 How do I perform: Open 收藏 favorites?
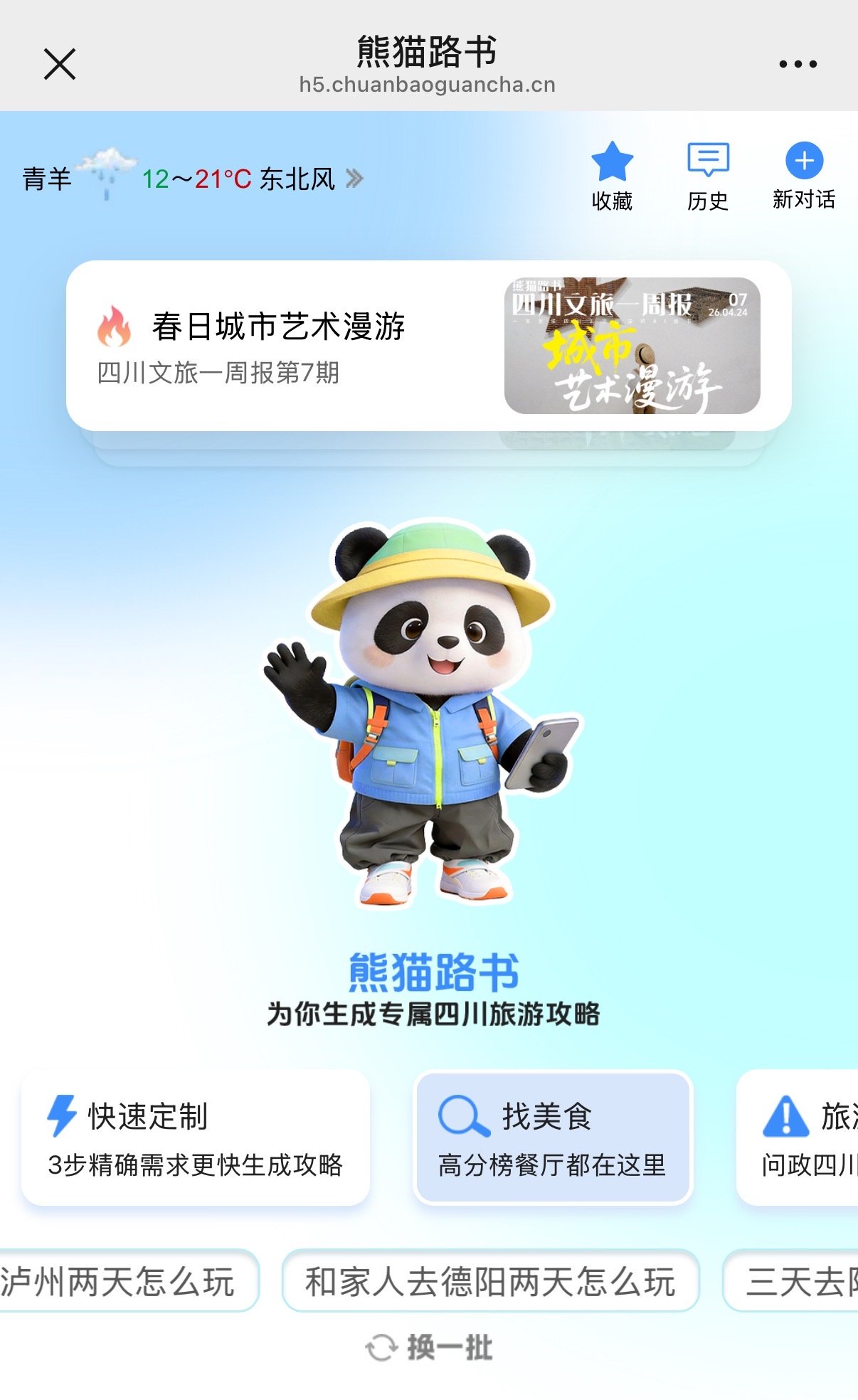(612, 176)
